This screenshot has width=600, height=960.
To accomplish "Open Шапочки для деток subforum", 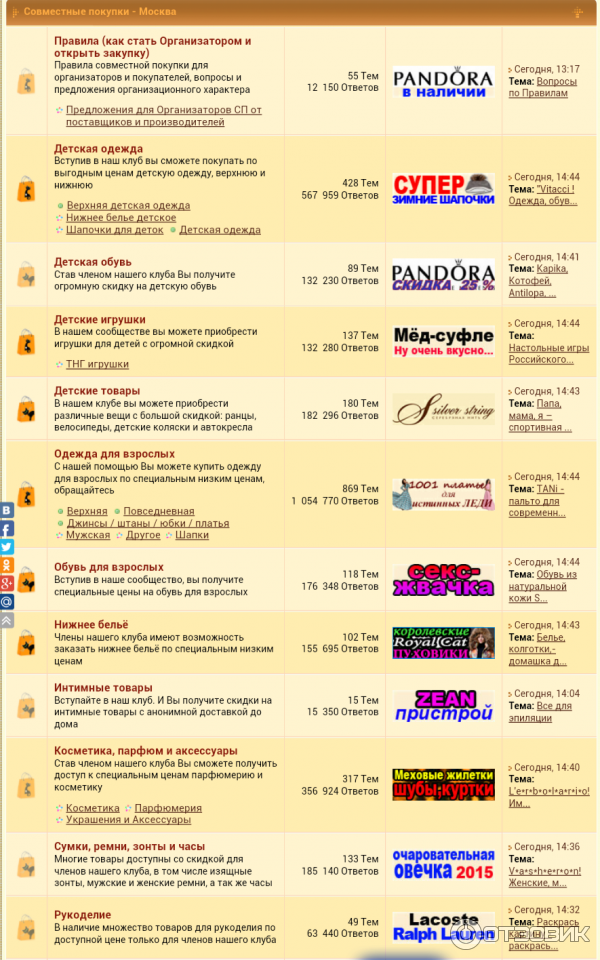I will (114, 229).
